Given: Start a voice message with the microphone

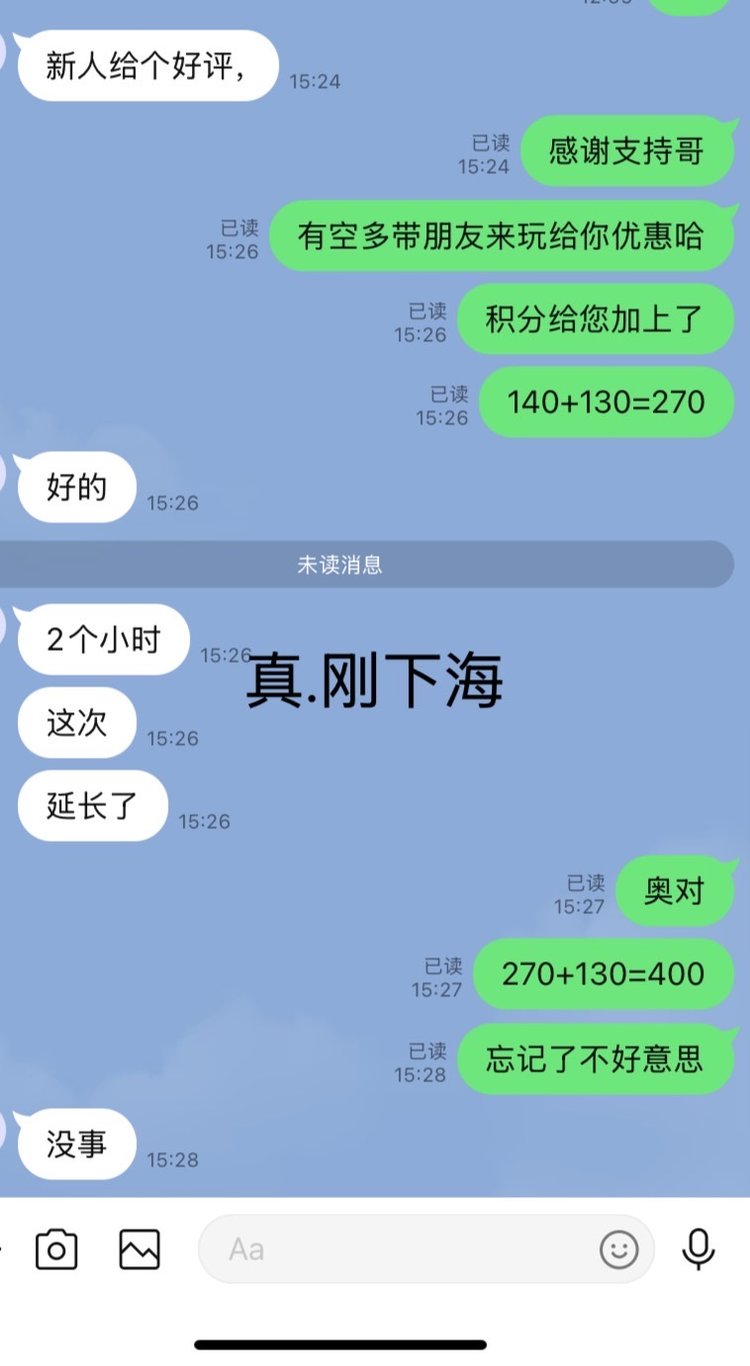Looking at the screenshot, I should (698, 1249).
